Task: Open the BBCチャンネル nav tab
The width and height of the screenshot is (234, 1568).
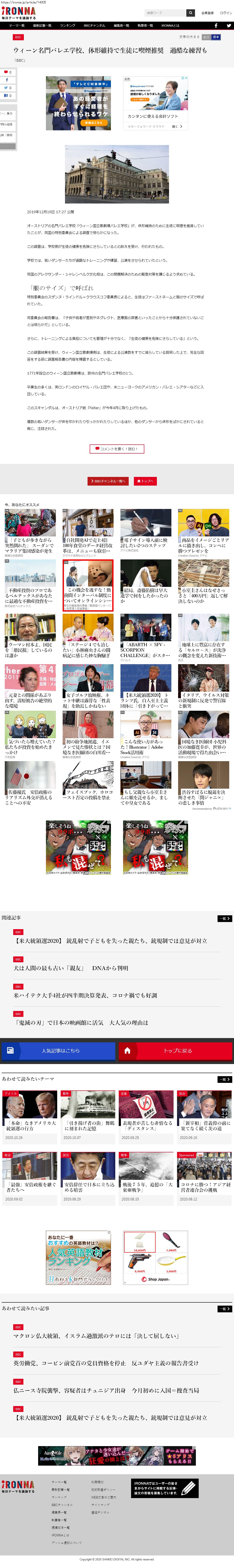Action: [94, 26]
